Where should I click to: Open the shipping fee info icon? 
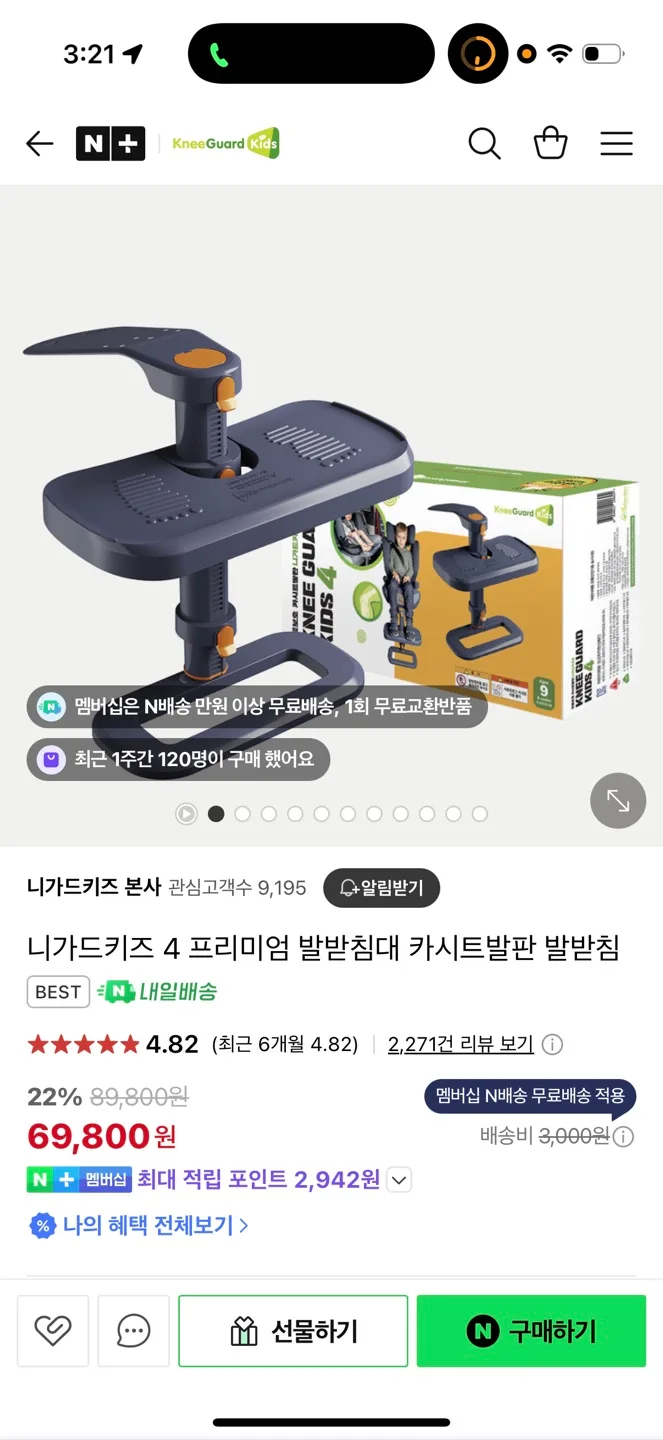[623, 1136]
